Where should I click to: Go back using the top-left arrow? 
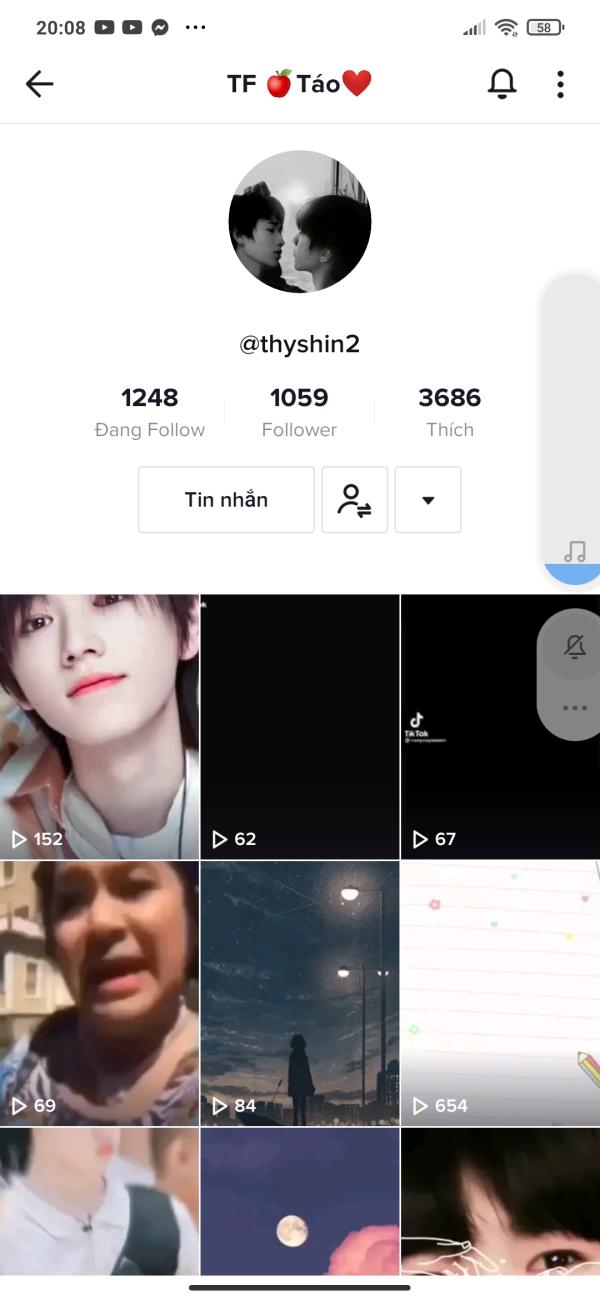39,84
